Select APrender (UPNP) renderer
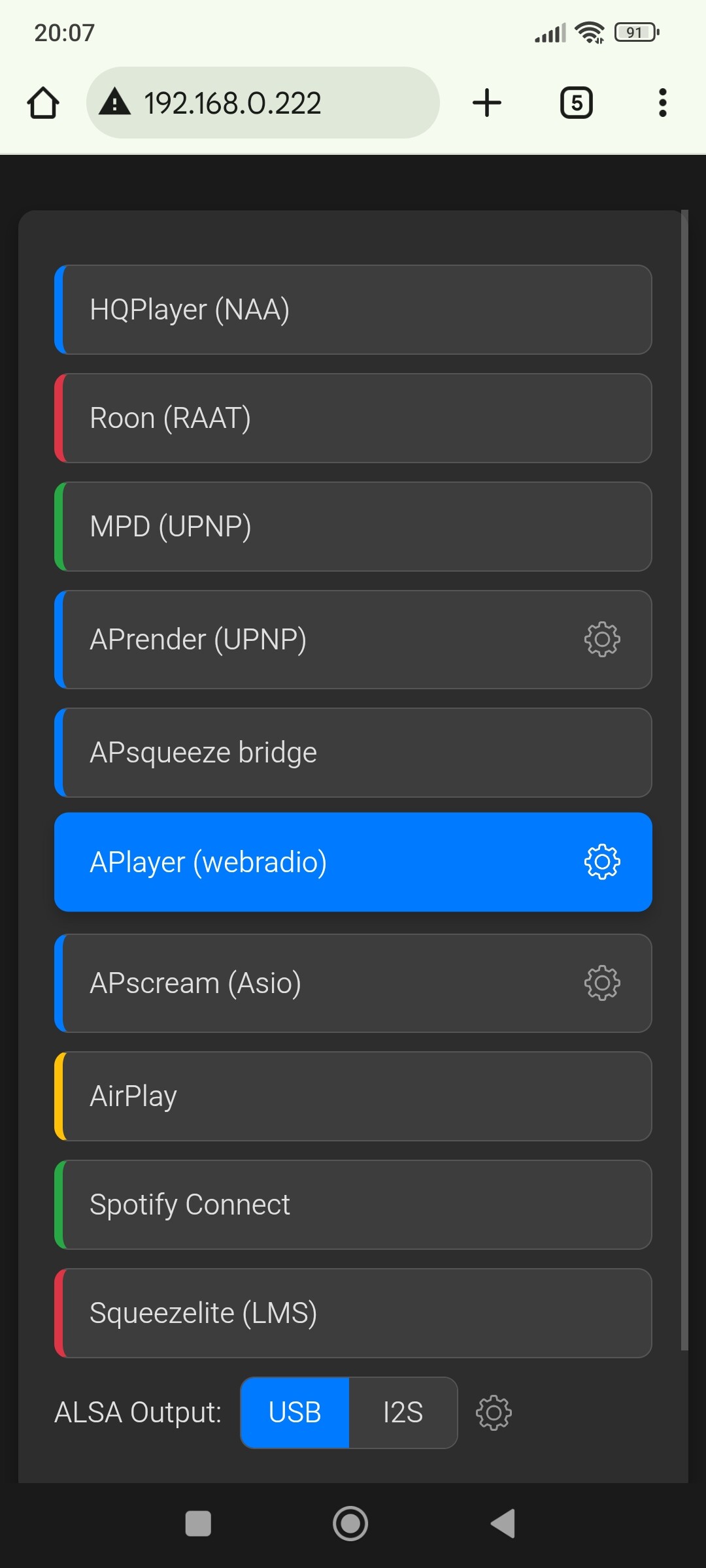 click(353, 640)
